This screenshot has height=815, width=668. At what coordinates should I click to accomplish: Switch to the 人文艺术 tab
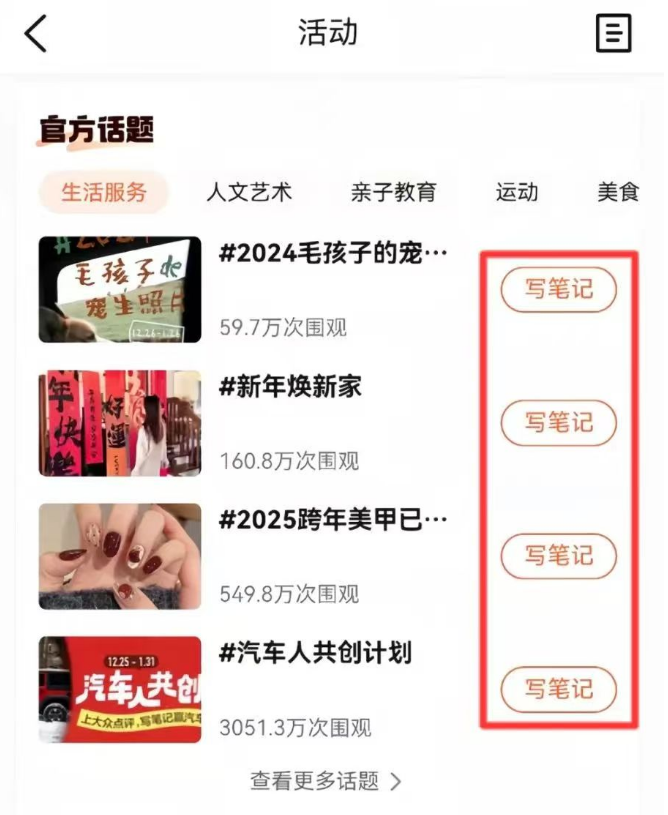[249, 192]
